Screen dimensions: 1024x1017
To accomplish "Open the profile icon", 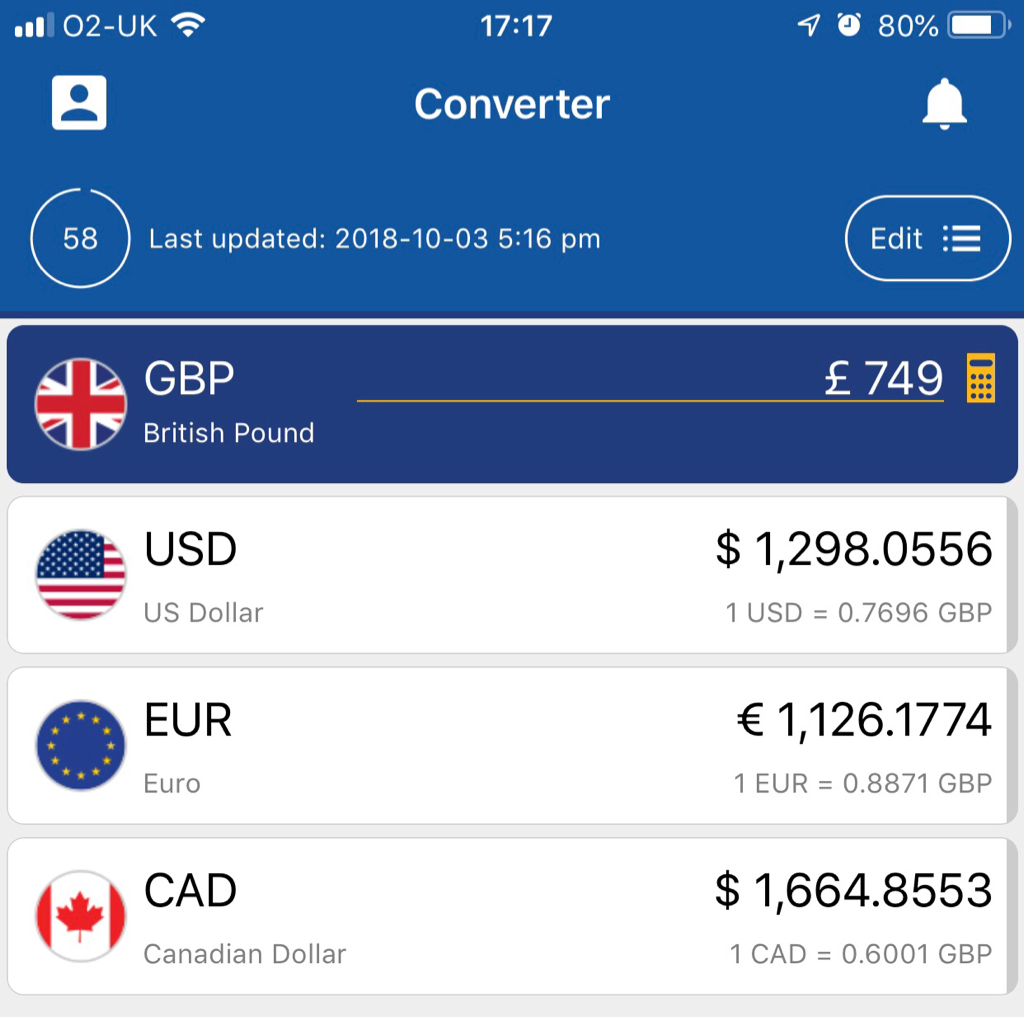I will 79,104.
